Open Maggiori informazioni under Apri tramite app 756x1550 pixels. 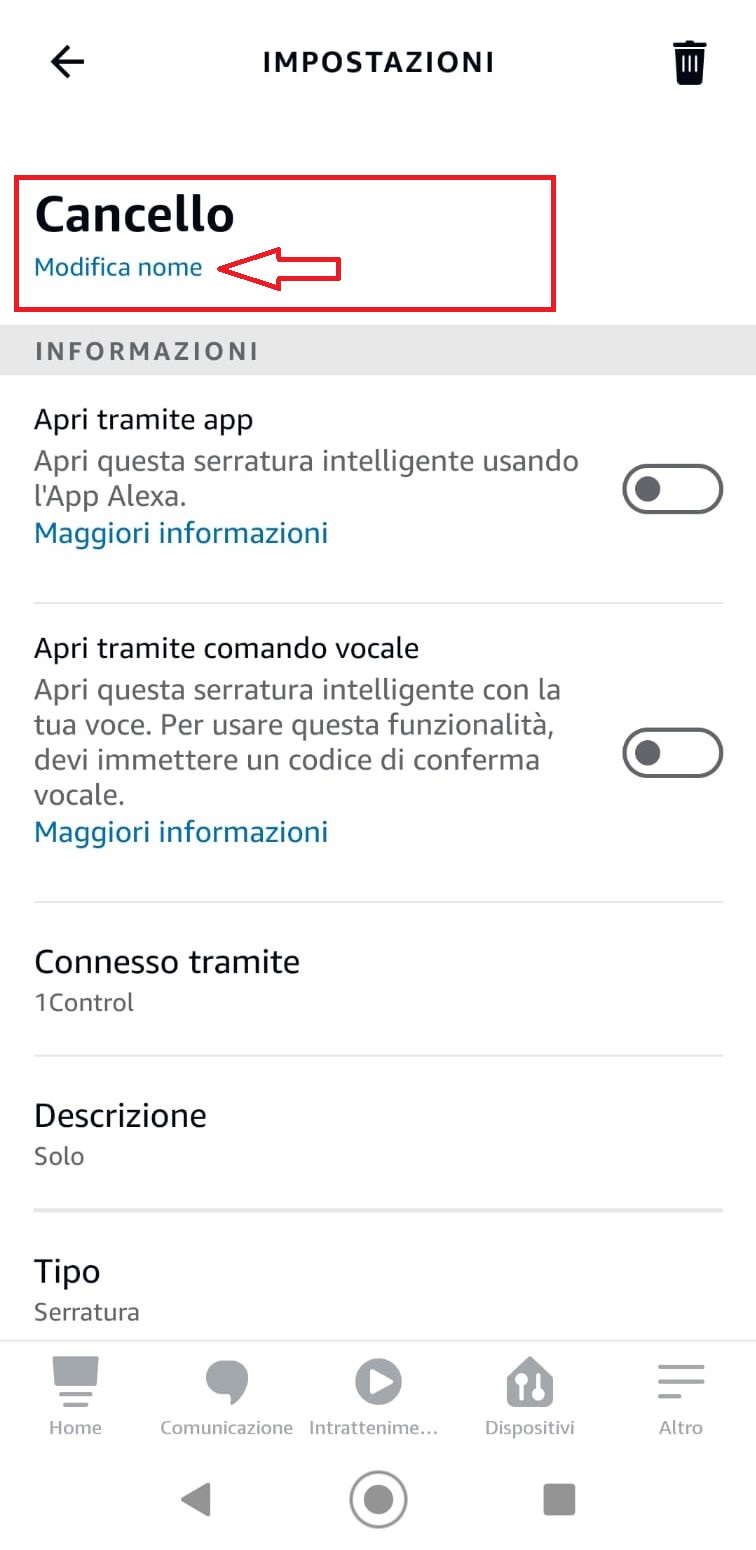181,533
